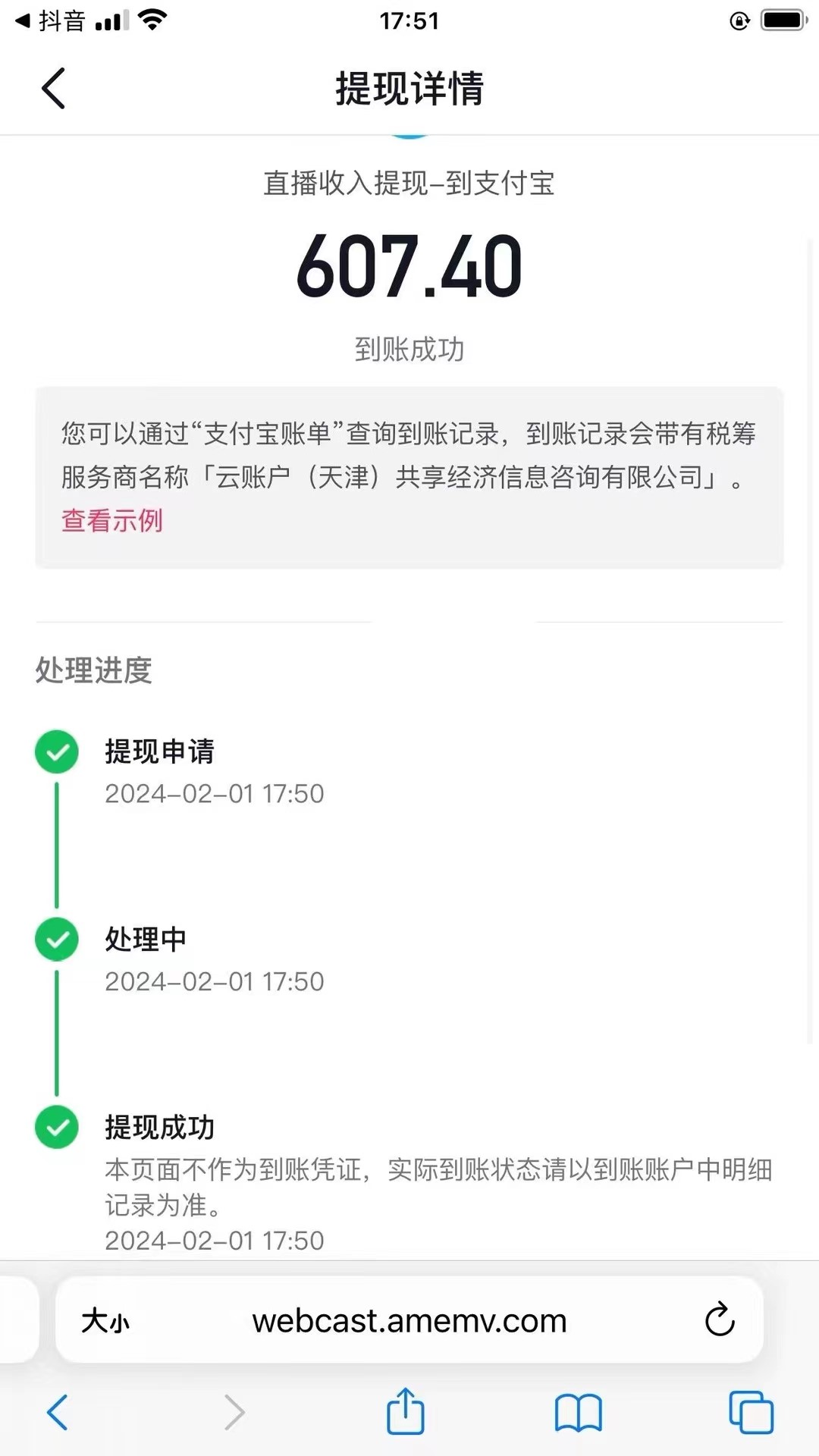
Task: Open the 查看示例 link
Action: coord(111,520)
